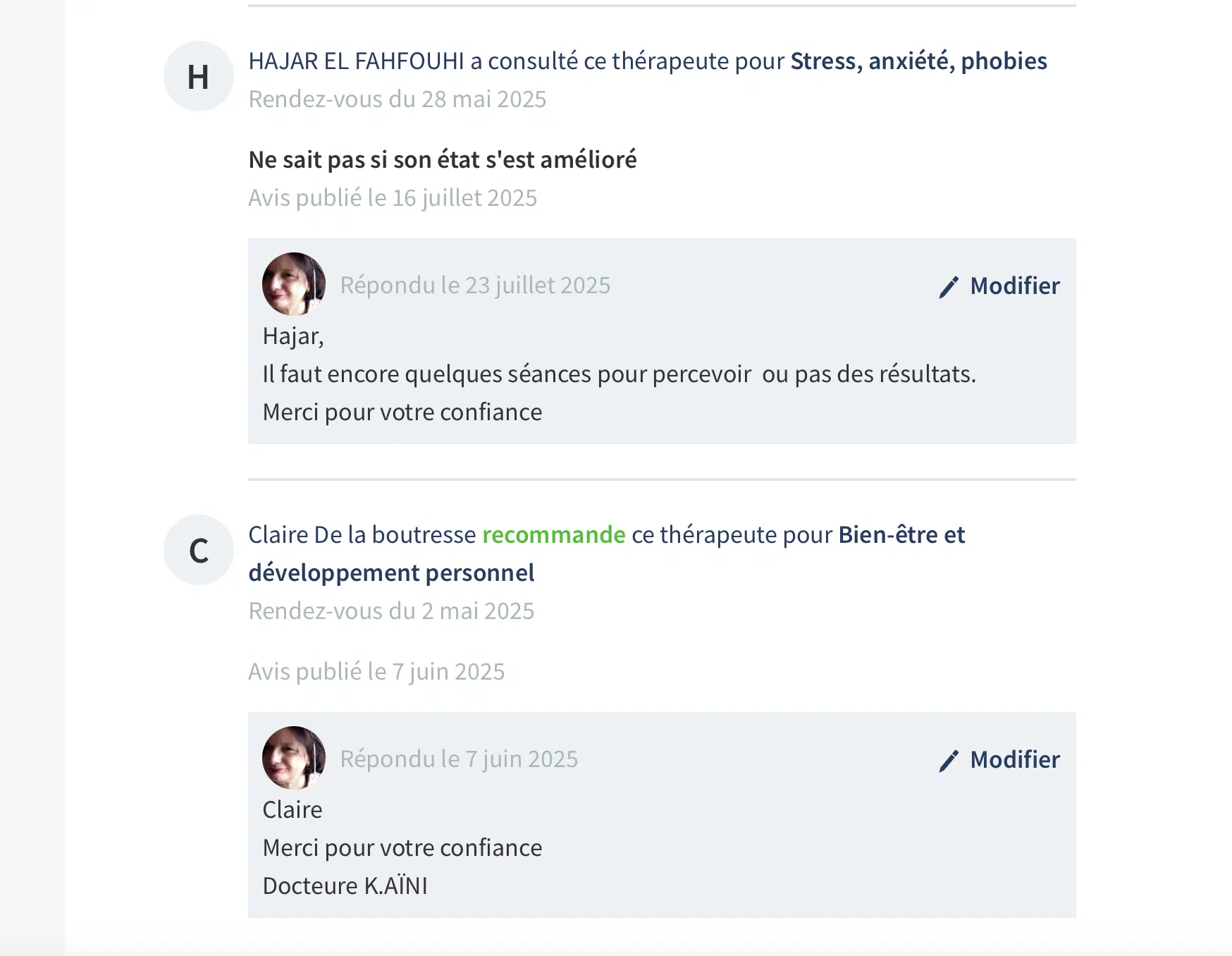
Task: Modify the reply to Claire's review
Action: click(x=1000, y=760)
